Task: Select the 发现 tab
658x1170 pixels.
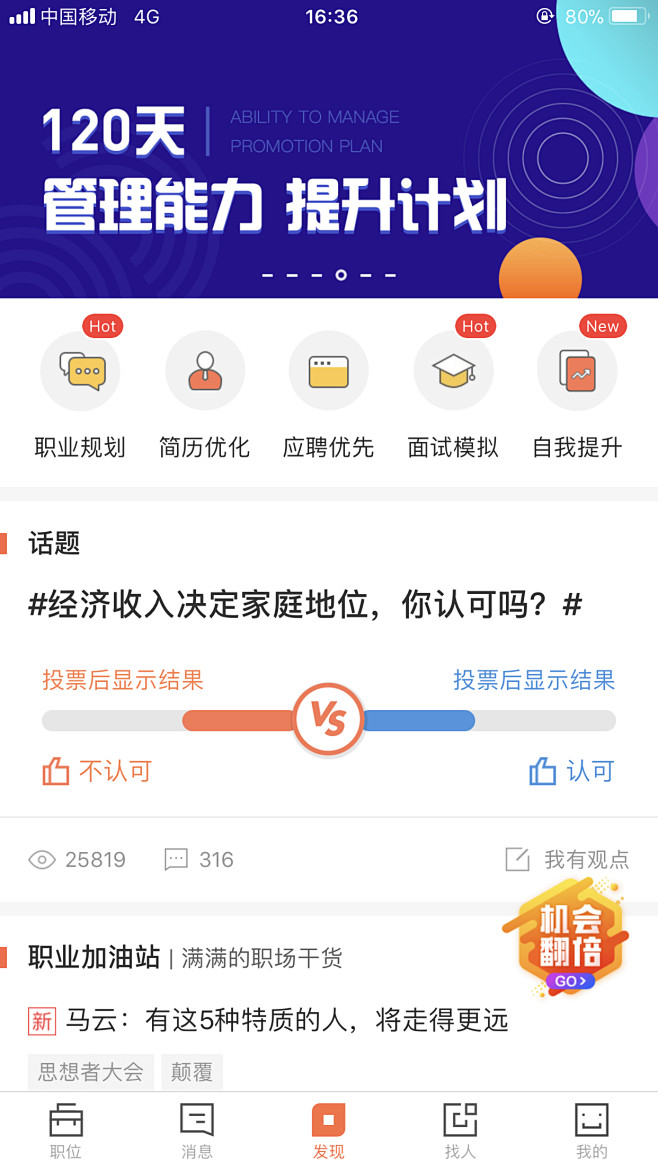Action: click(x=328, y=1131)
